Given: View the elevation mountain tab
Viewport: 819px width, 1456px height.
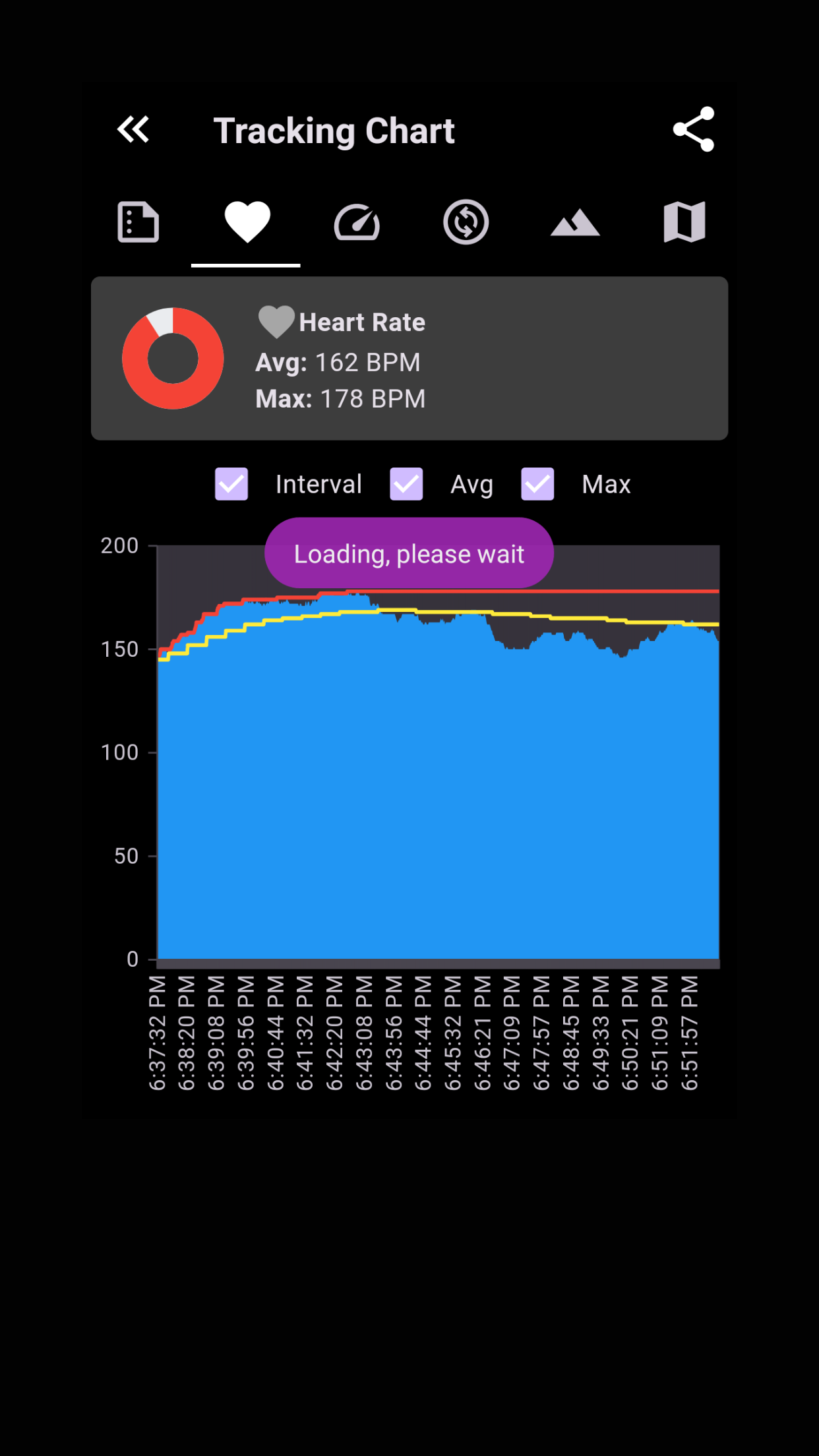Looking at the screenshot, I should [575, 222].
